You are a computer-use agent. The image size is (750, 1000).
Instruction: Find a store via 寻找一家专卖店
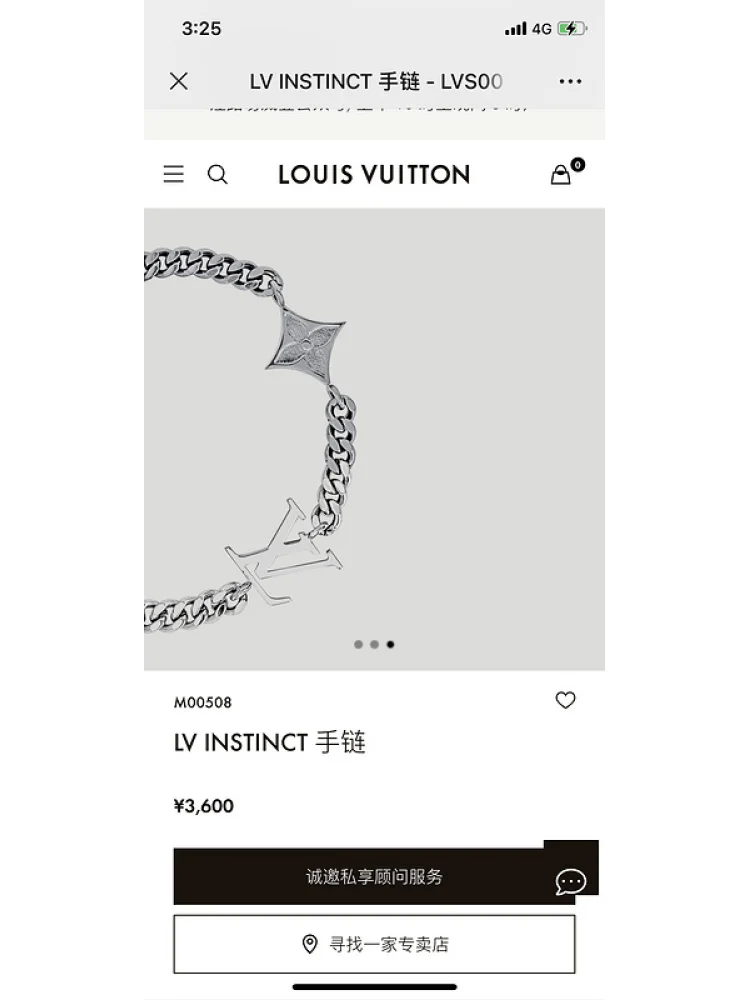coord(374,944)
